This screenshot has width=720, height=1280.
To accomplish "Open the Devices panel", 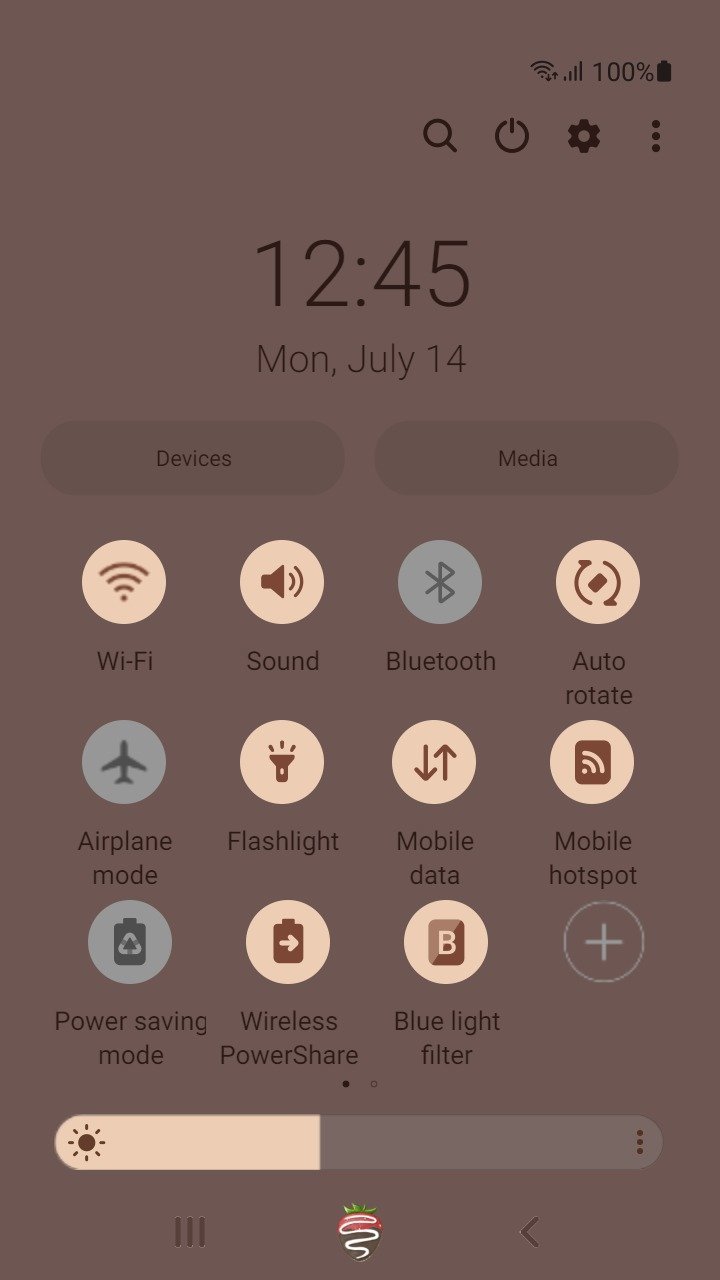I will point(193,458).
